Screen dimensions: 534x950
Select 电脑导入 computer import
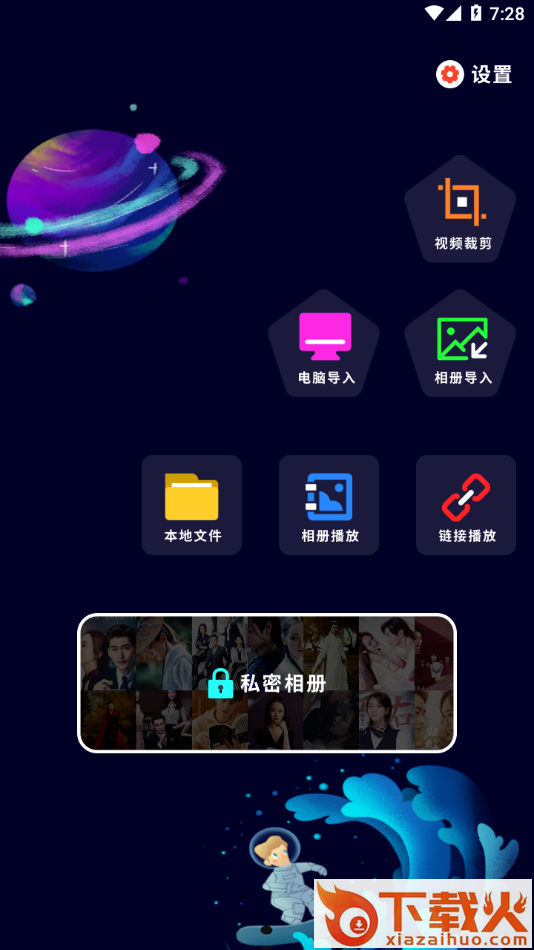coord(324,344)
